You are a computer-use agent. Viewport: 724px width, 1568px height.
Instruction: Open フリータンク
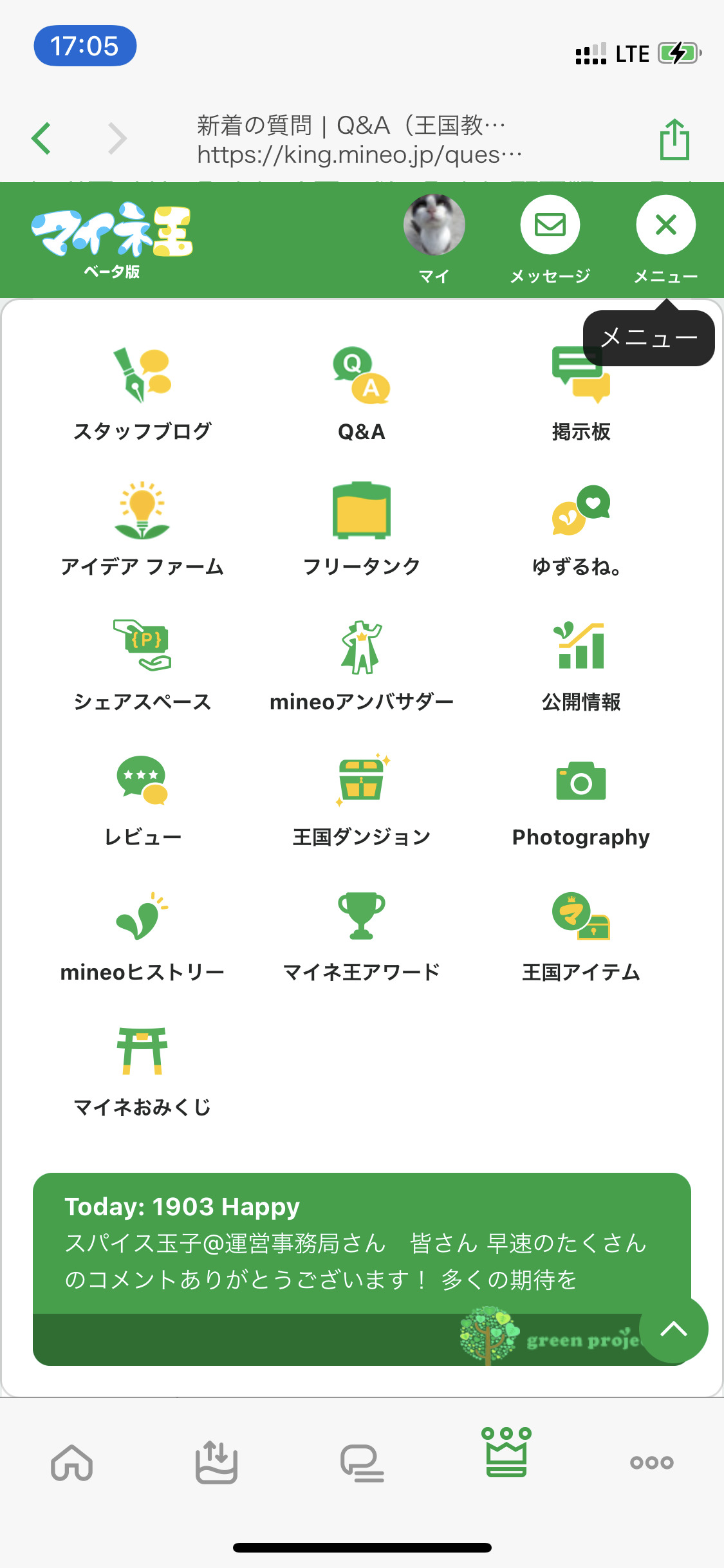click(x=362, y=529)
